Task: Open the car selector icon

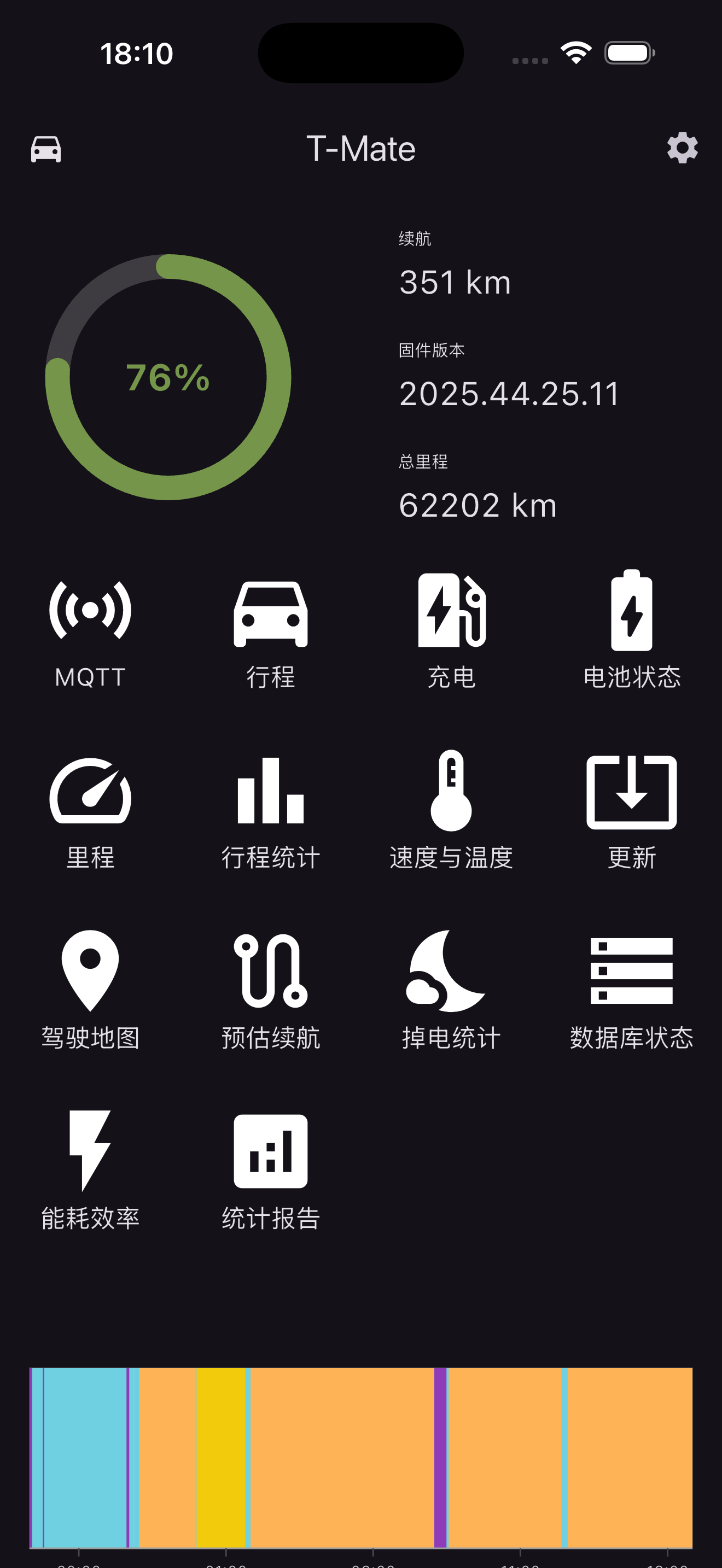Action: 46,149
